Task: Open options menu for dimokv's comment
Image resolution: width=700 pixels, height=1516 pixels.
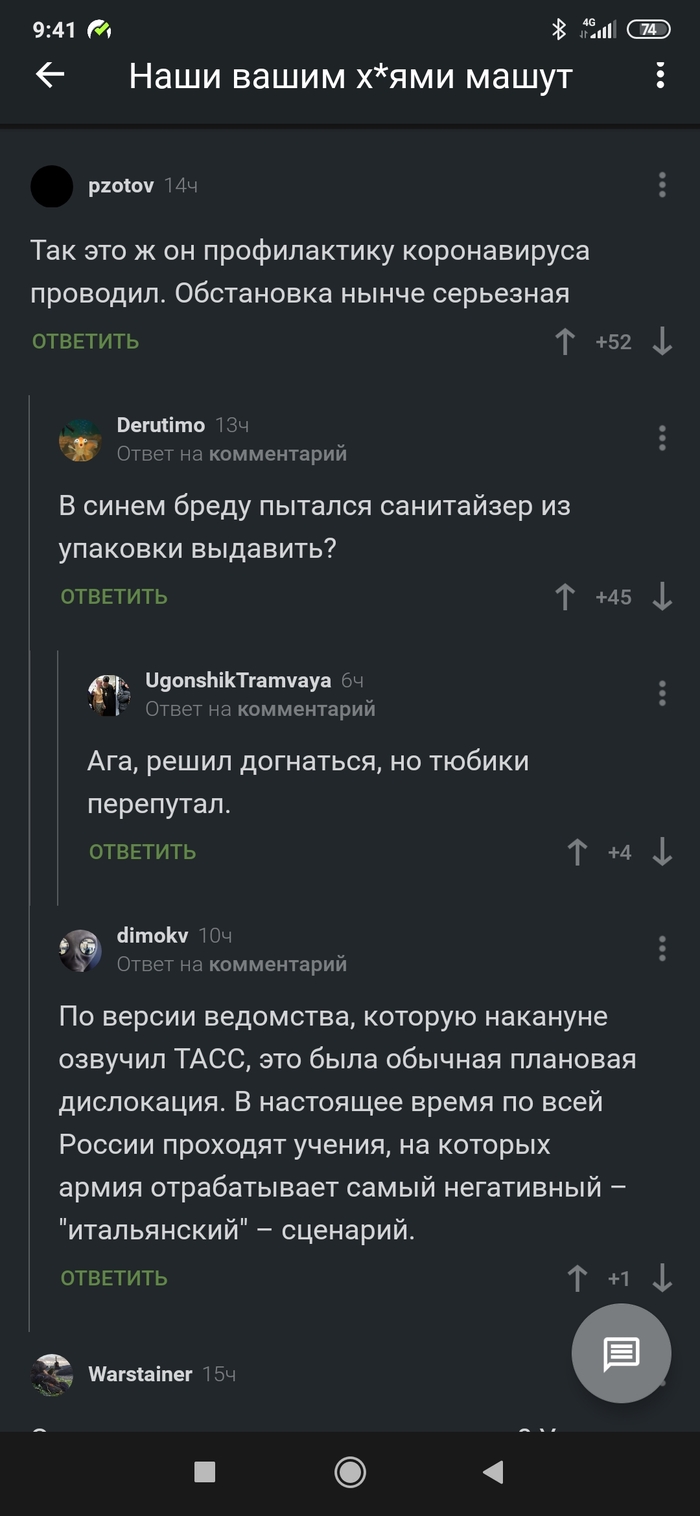Action: (x=662, y=947)
